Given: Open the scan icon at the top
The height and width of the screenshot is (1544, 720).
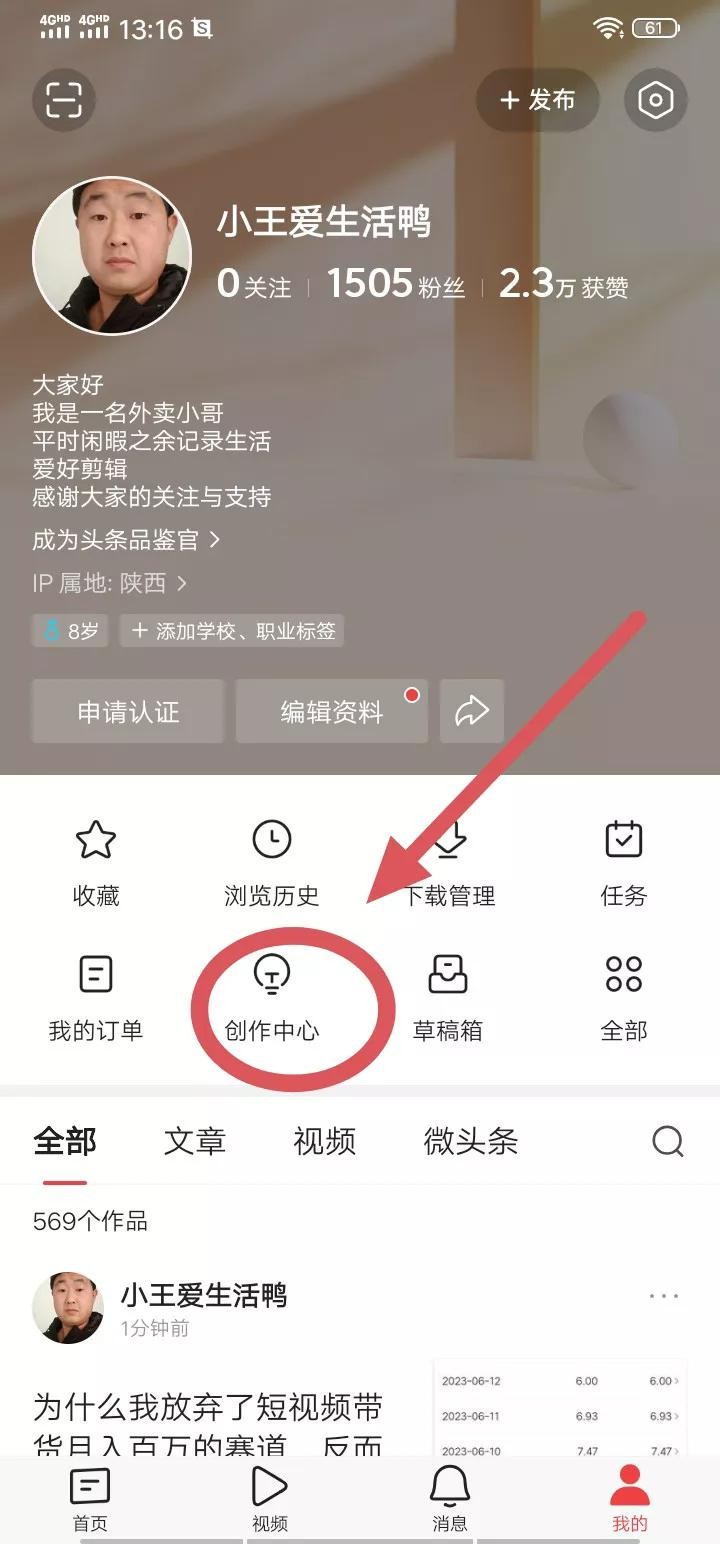Looking at the screenshot, I should 64,99.
